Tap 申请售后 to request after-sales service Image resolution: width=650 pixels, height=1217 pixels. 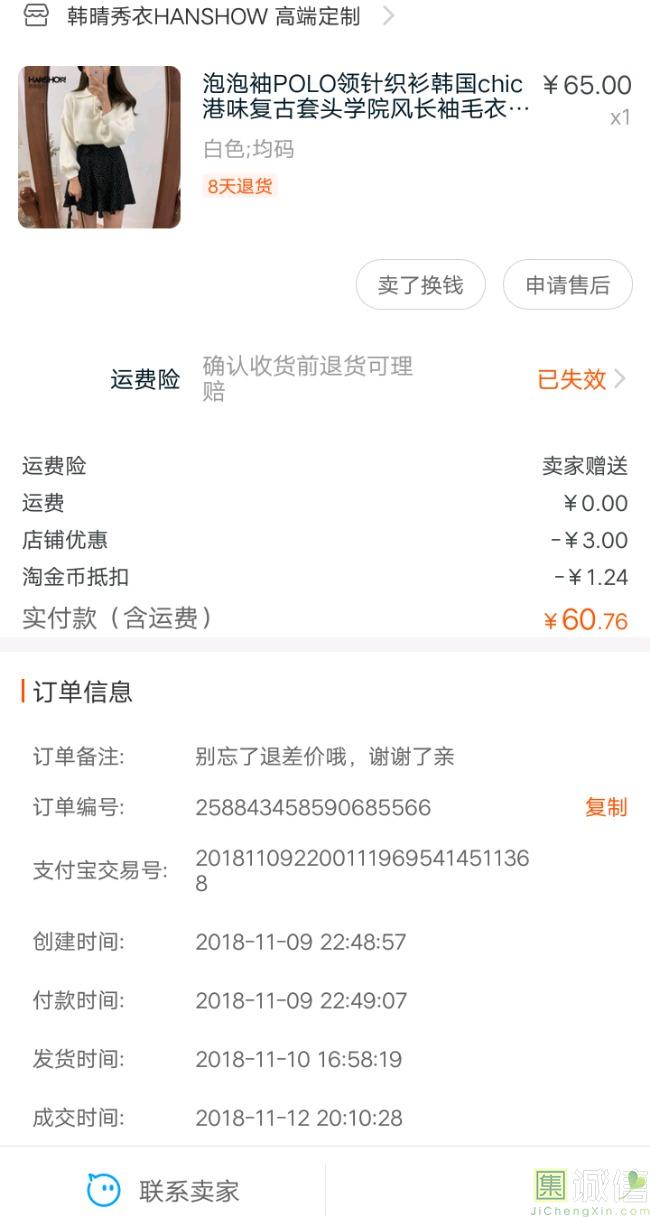tap(567, 285)
